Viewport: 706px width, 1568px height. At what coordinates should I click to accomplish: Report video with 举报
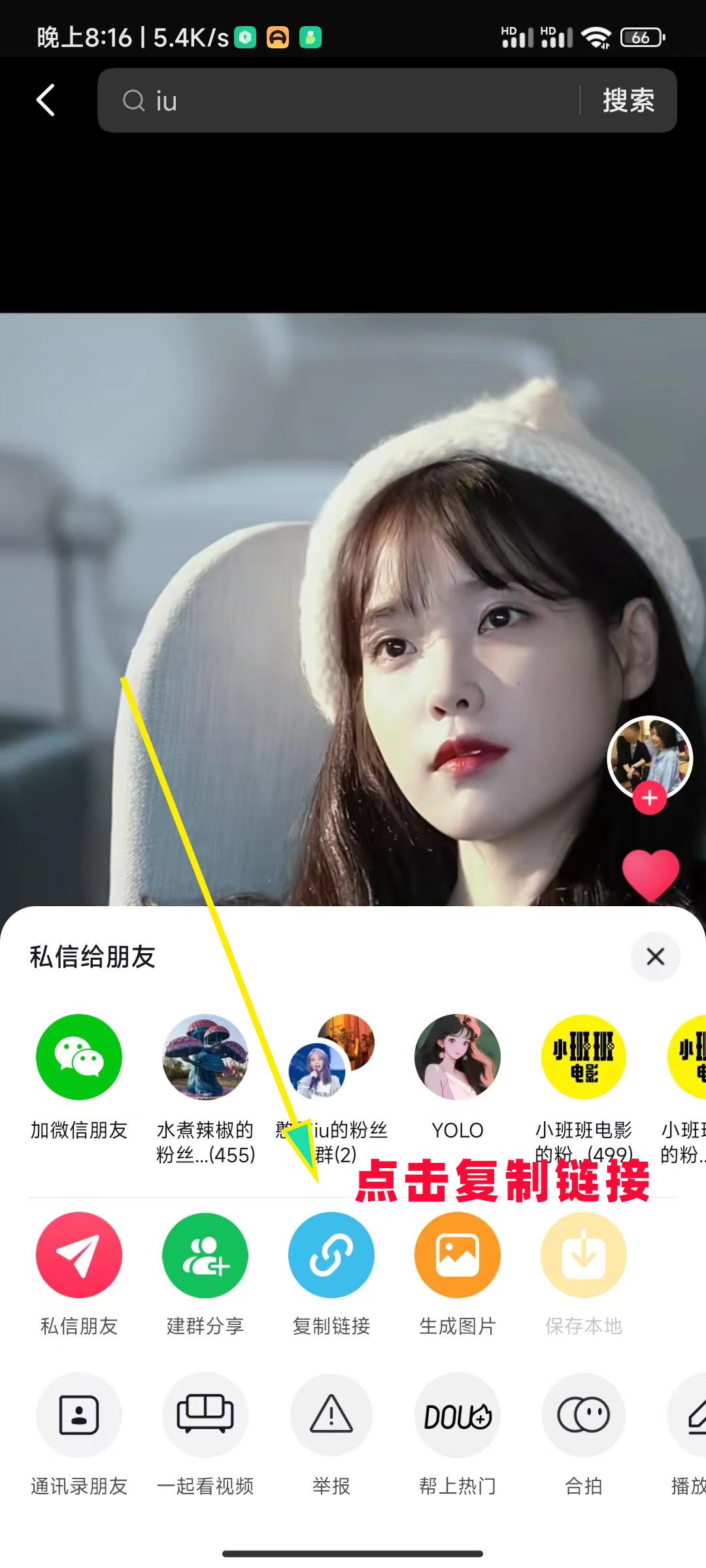point(331,1415)
